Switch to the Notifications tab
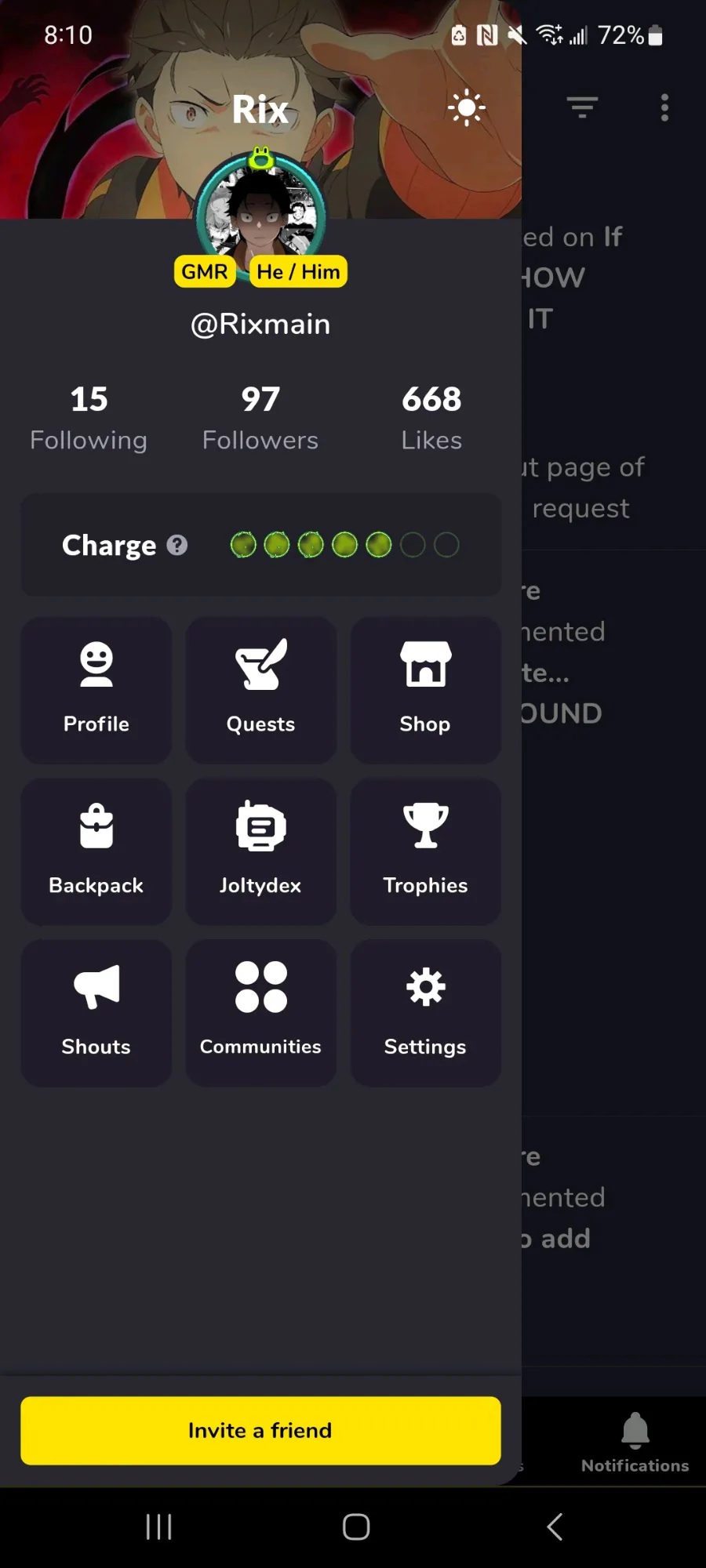Image resolution: width=706 pixels, height=1568 pixels. pyautogui.click(x=635, y=1443)
